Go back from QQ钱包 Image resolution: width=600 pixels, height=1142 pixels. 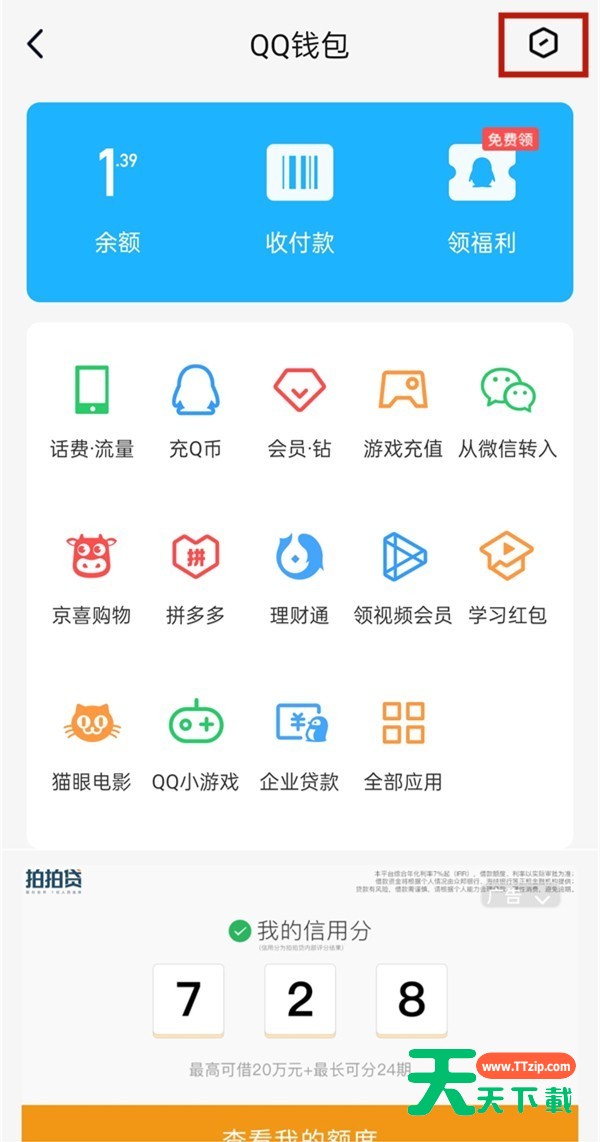coord(36,45)
